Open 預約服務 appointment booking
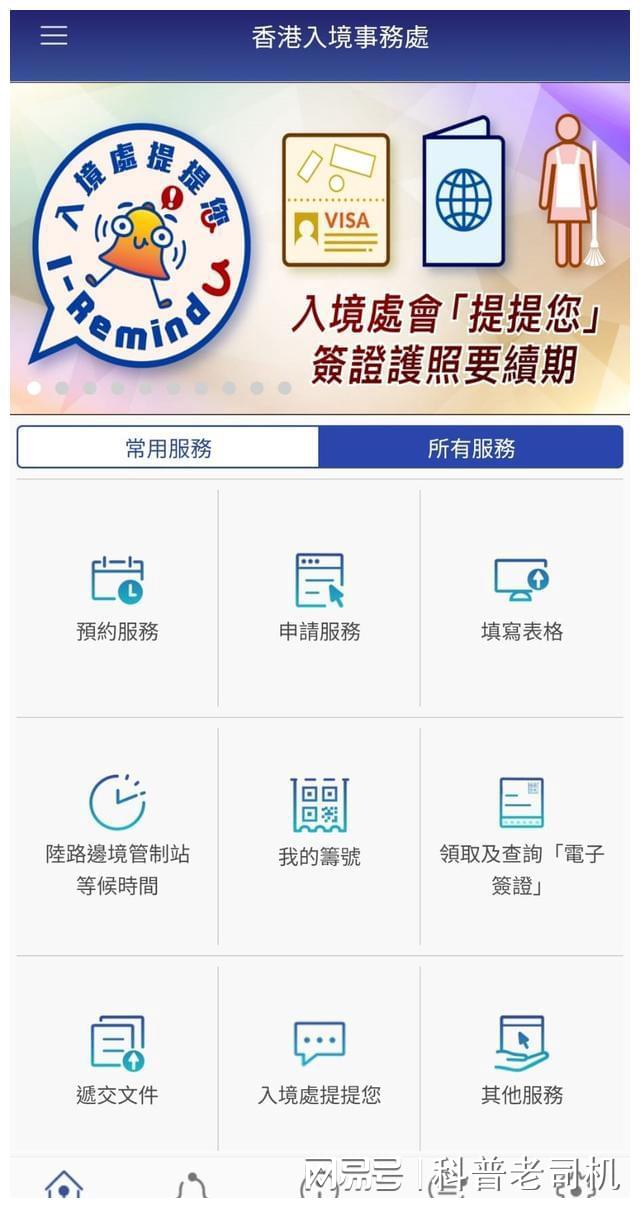The image size is (640, 1208). 117,598
